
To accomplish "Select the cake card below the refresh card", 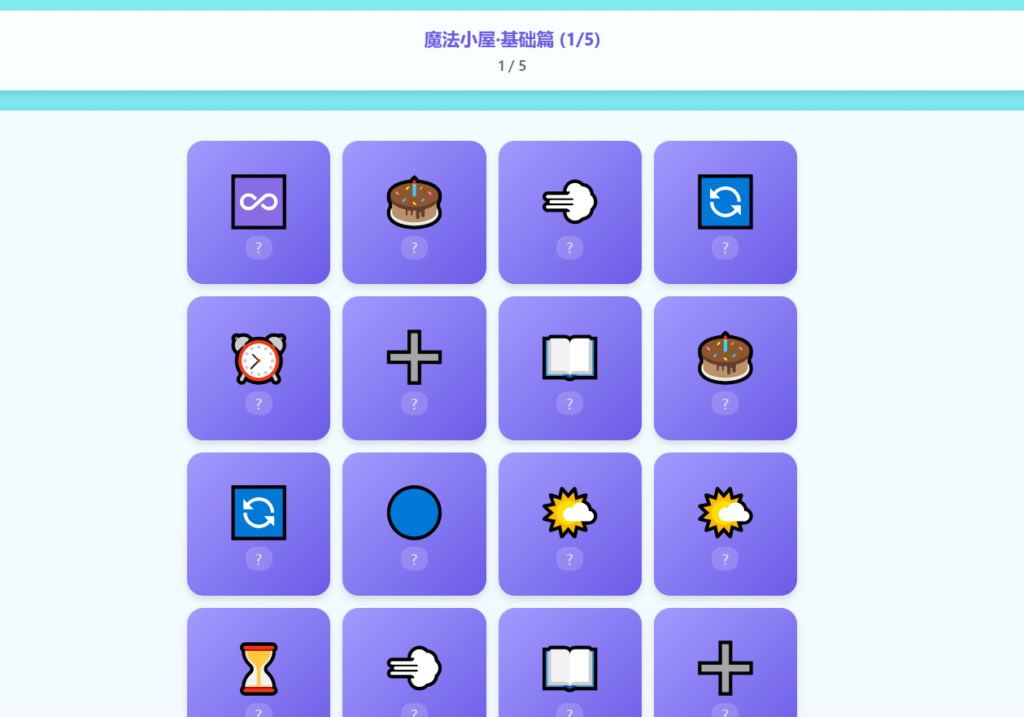I will coord(725,368).
